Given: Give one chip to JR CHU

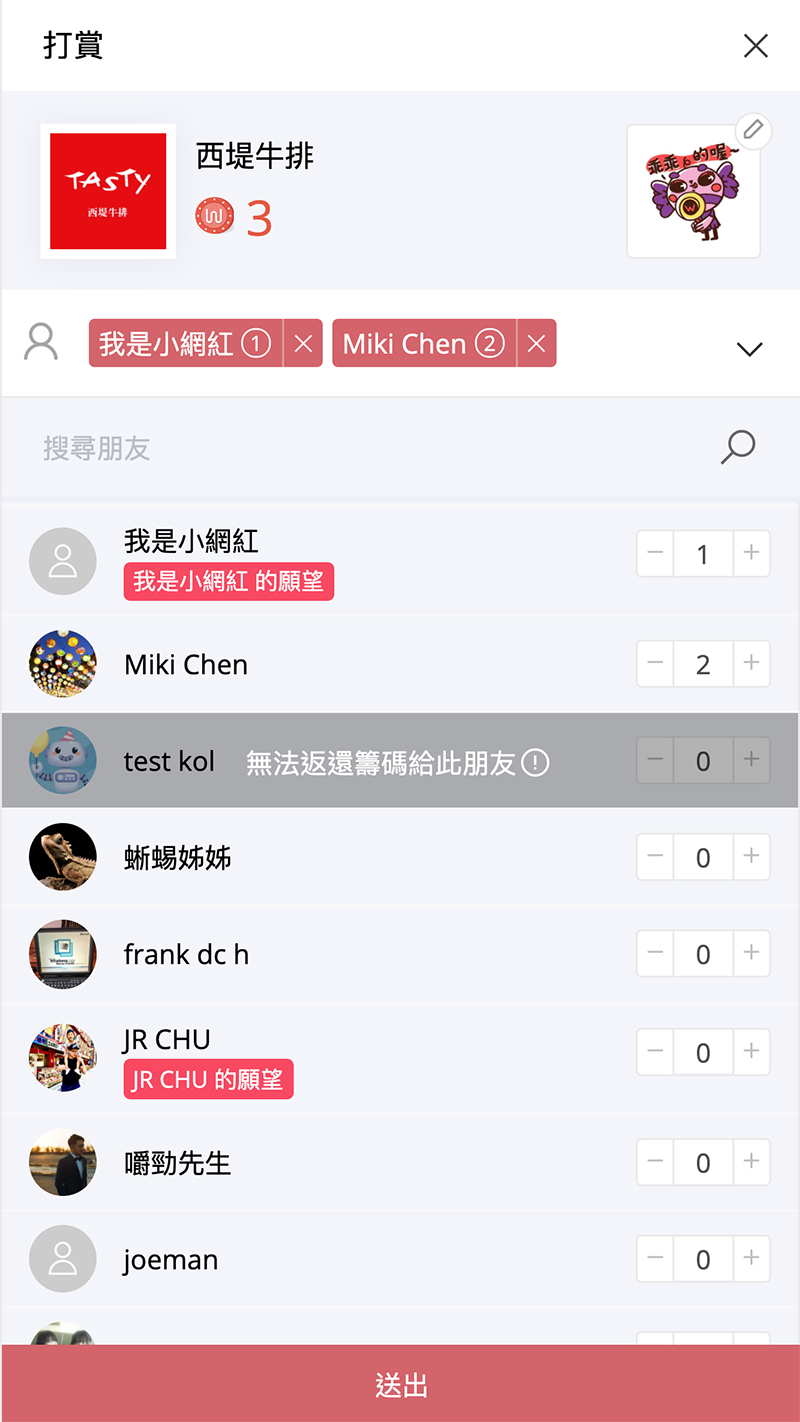Looking at the screenshot, I should click(751, 1052).
